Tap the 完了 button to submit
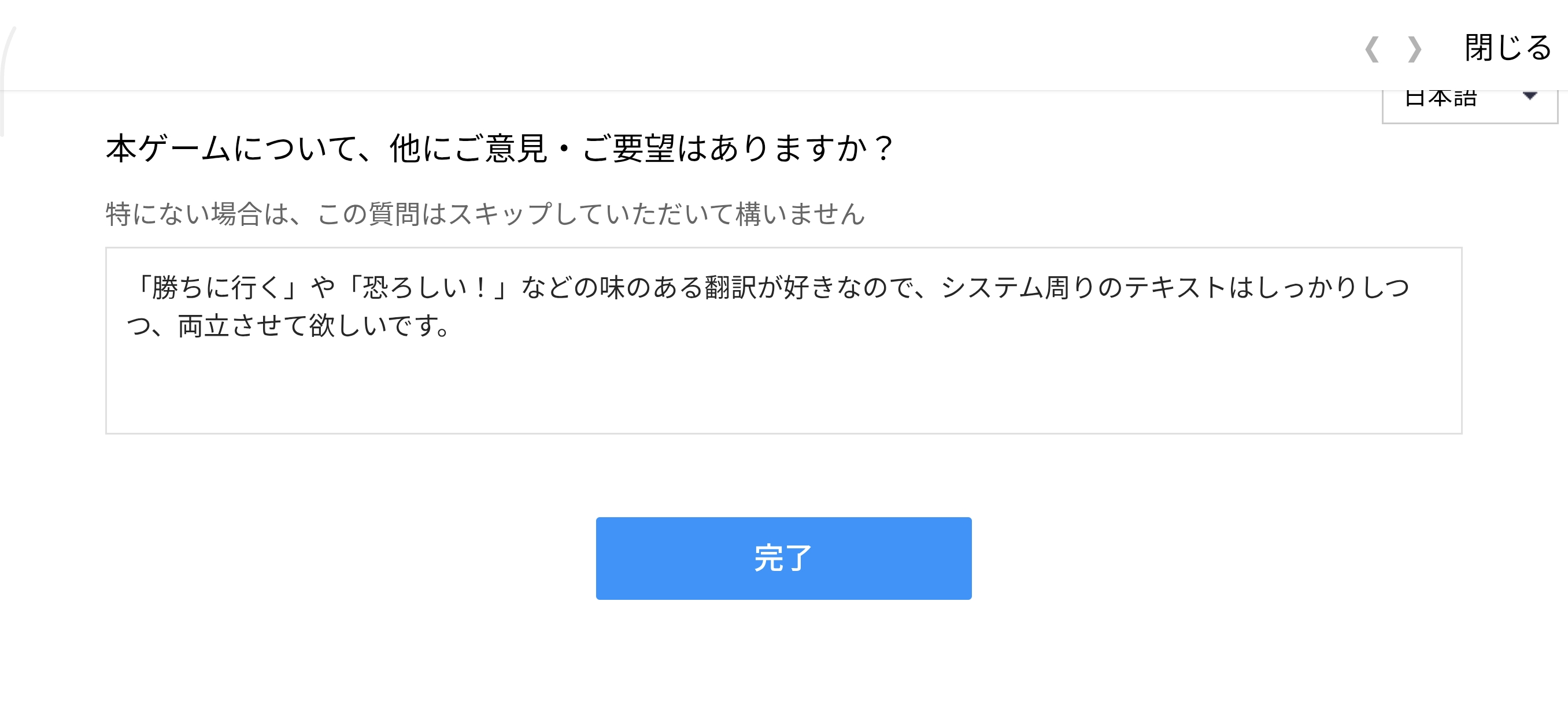1568x705 pixels. point(783,558)
